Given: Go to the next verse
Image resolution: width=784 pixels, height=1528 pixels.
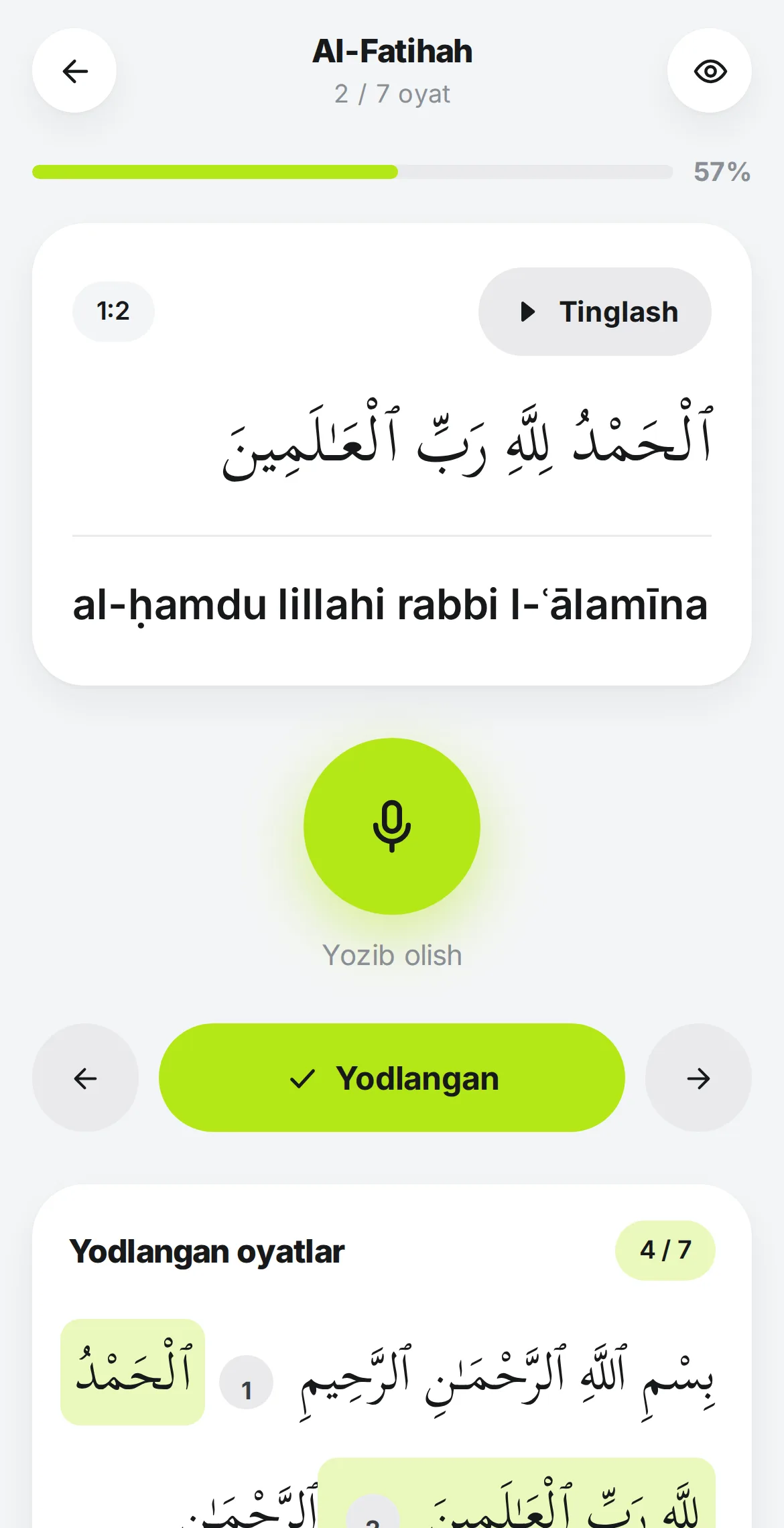Looking at the screenshot, I should point(698,1078).
